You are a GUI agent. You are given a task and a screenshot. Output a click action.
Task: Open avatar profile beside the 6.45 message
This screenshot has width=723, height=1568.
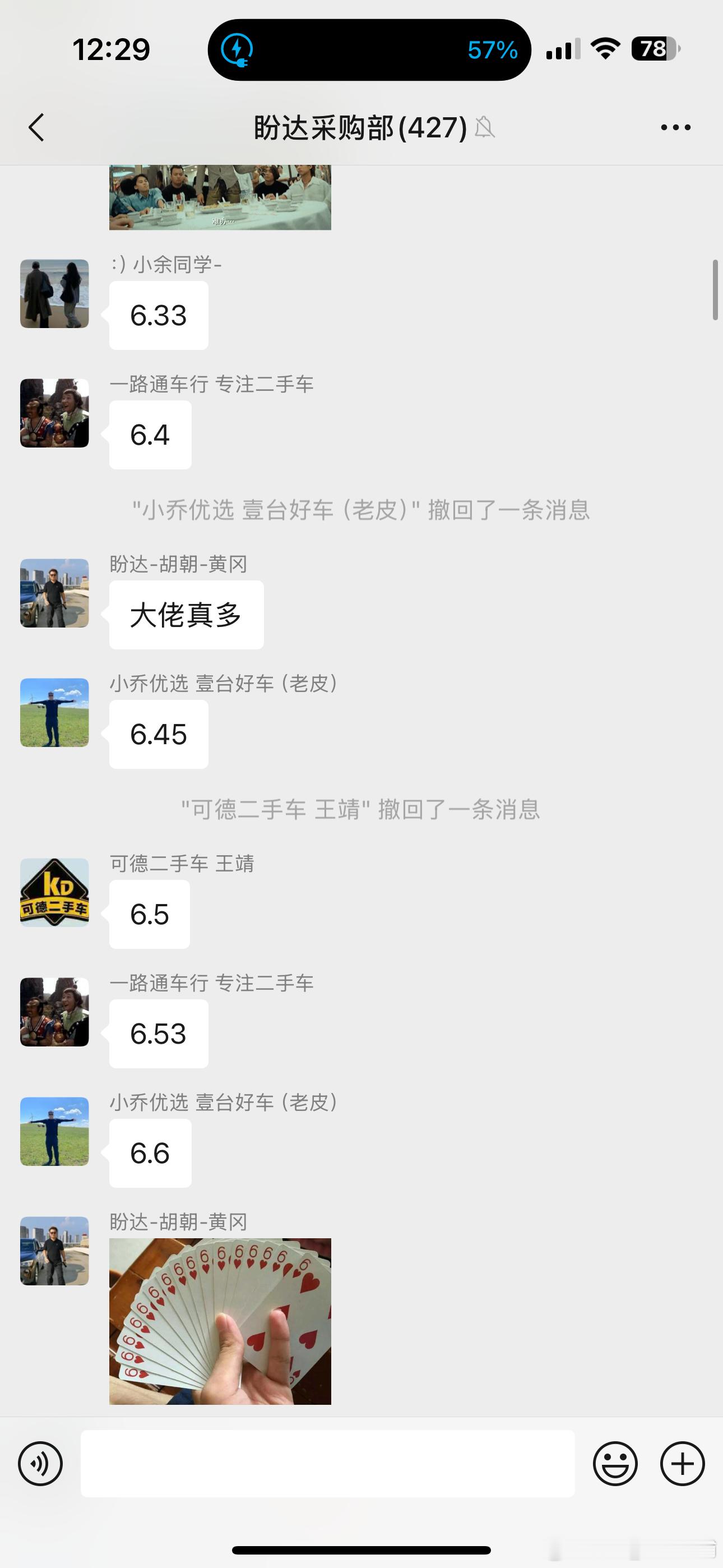coord(55,713)
